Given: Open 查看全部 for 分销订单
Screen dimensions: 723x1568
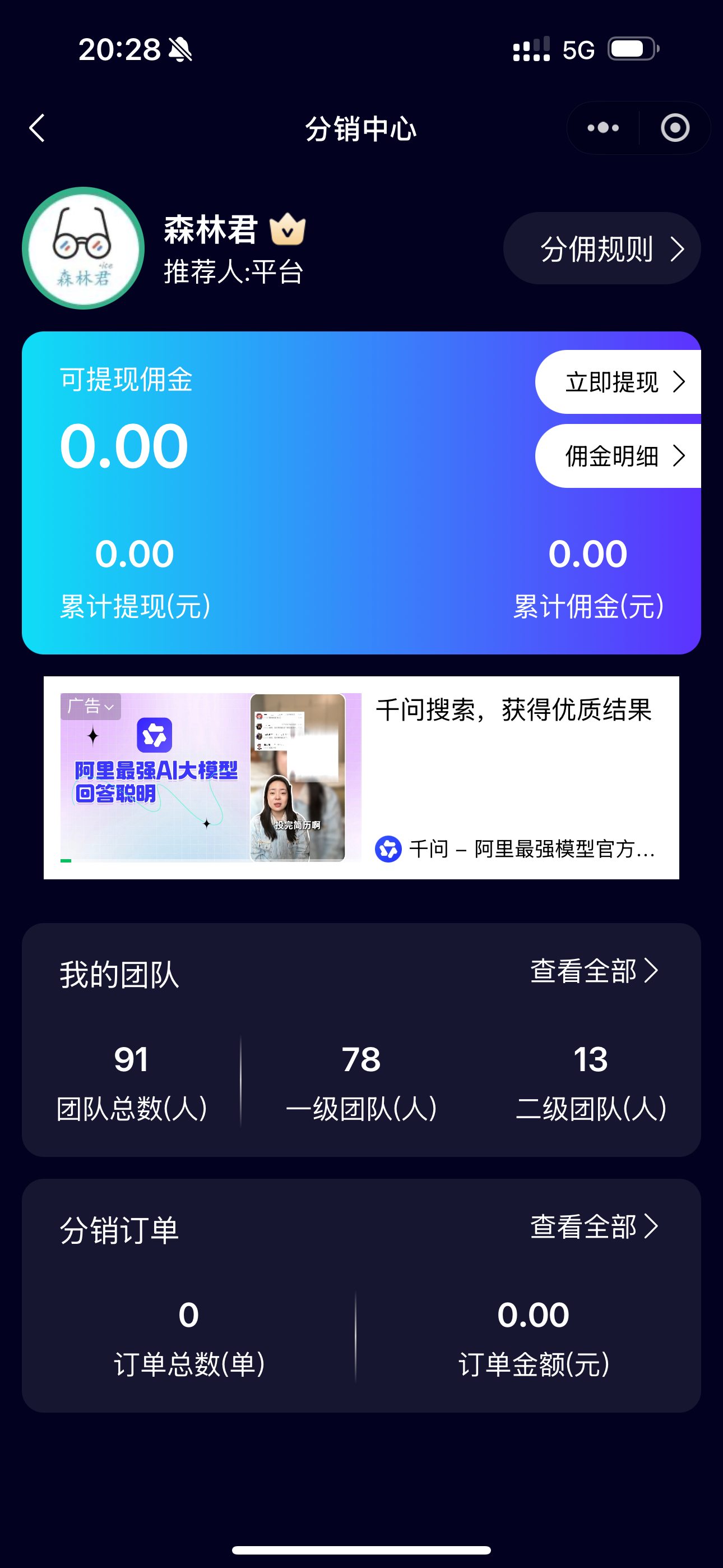Looking at the screenshot, I should (x=592, y=1228).
